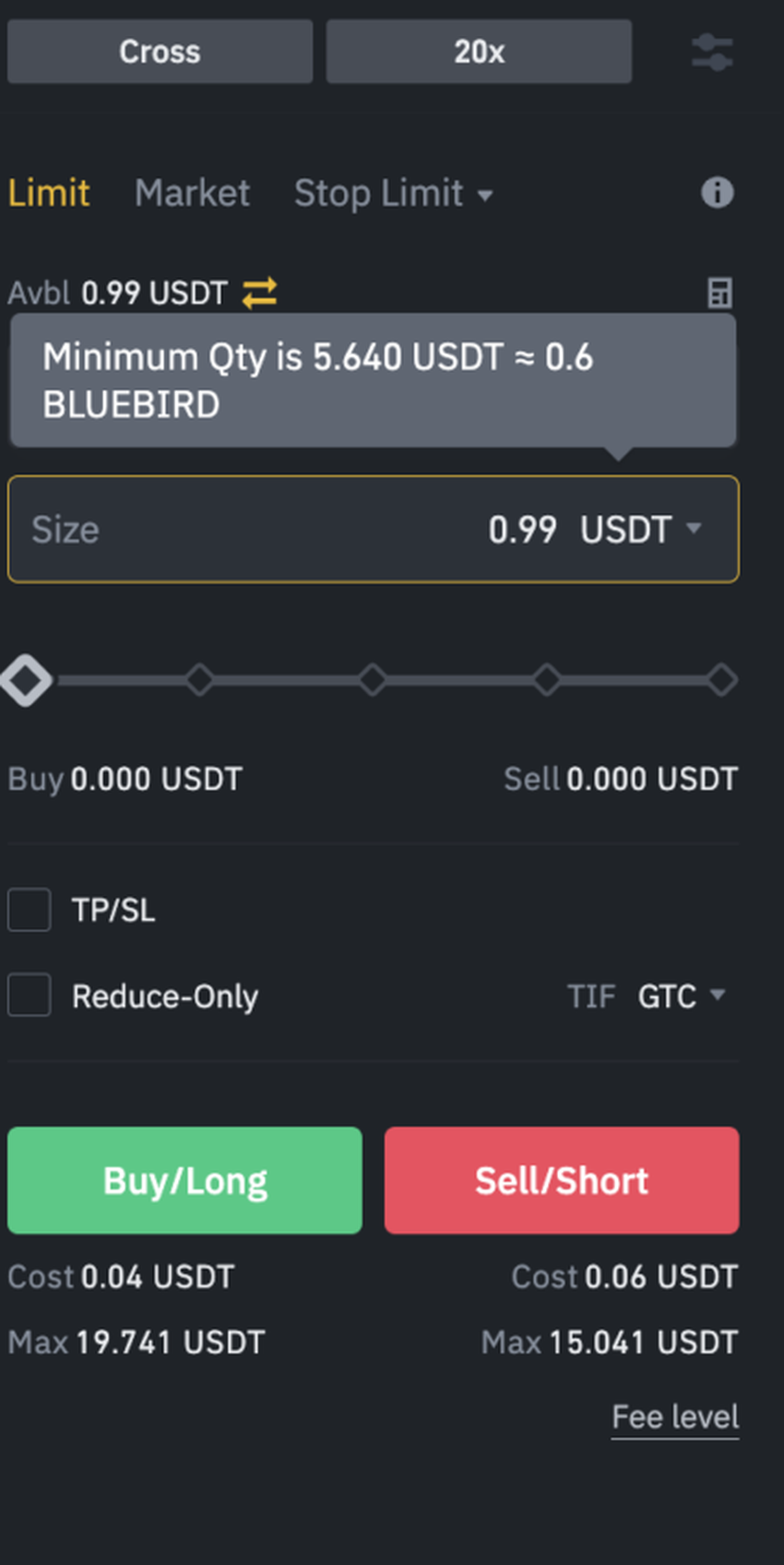Place a Sell/Short order
Image resolution: width=784 pixels, height=1565 pixels.
coord(562,1180)
